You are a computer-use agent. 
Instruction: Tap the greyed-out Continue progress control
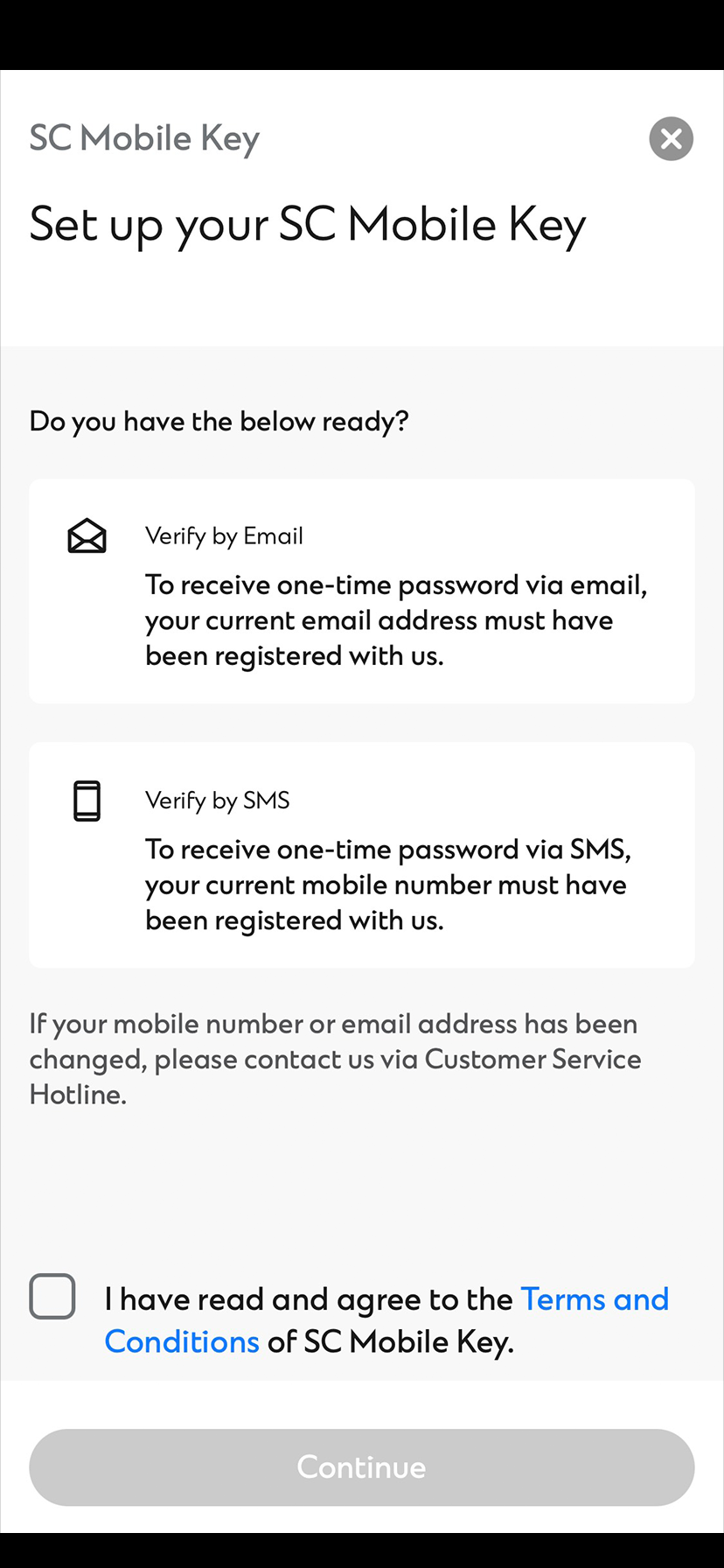point(361,1467)
